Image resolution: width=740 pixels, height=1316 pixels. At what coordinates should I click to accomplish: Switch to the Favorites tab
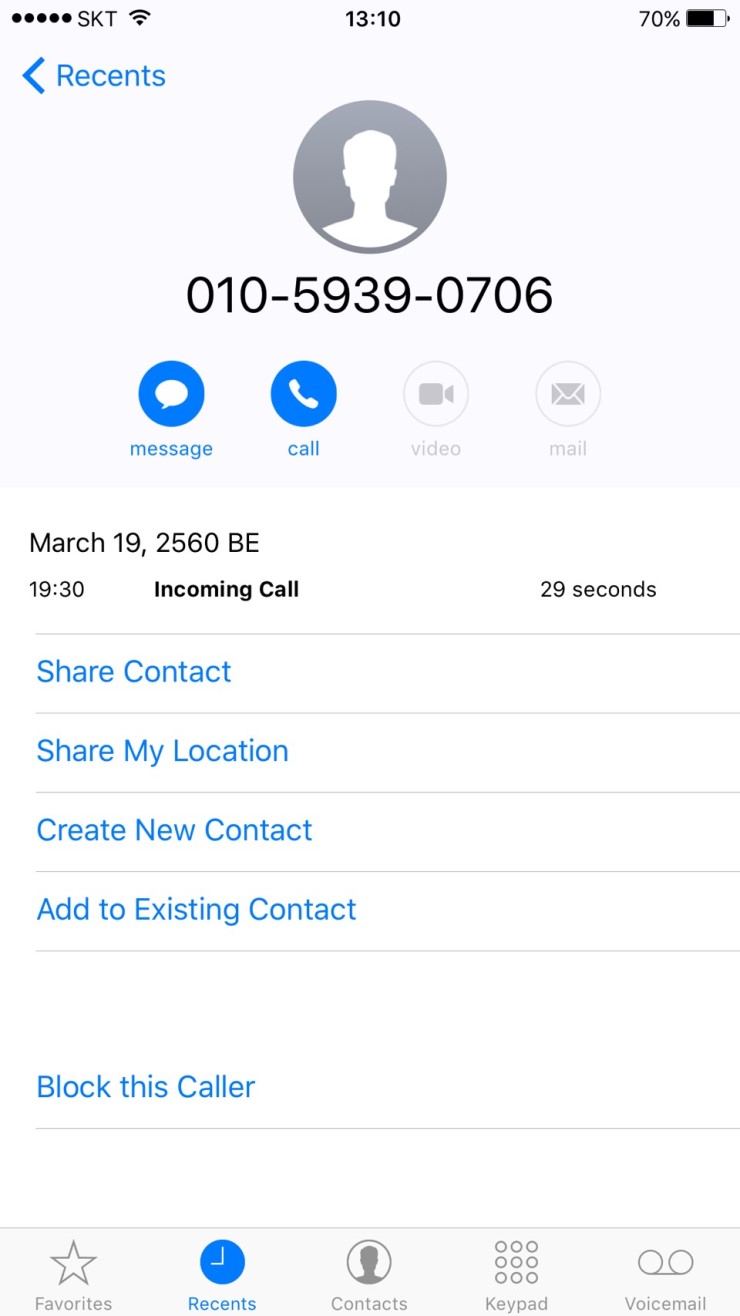click(x=73, y=1274)
